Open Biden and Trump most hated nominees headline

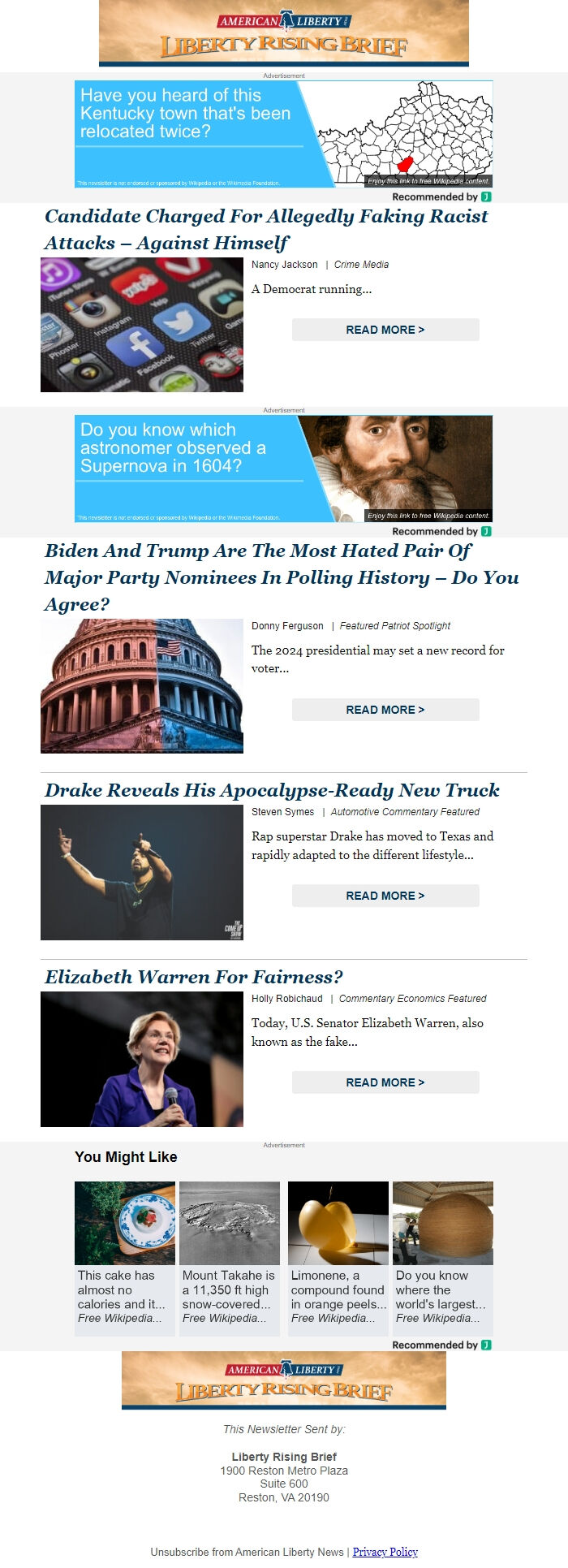pyautogui.click(x=281, y=577)
